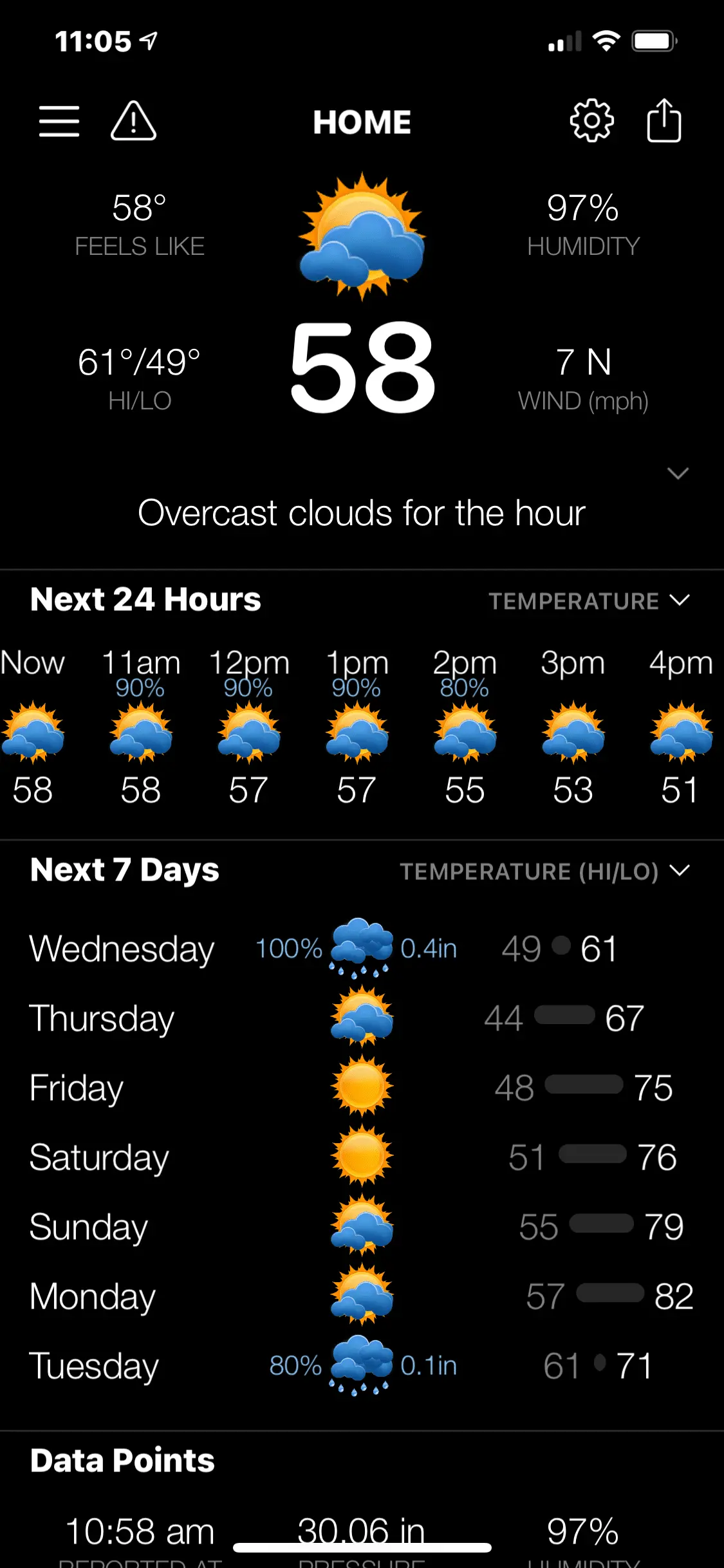The image size is (724, 1568).
Task: Show Sunday's forecast details
Action: (x=362, y=1227)
